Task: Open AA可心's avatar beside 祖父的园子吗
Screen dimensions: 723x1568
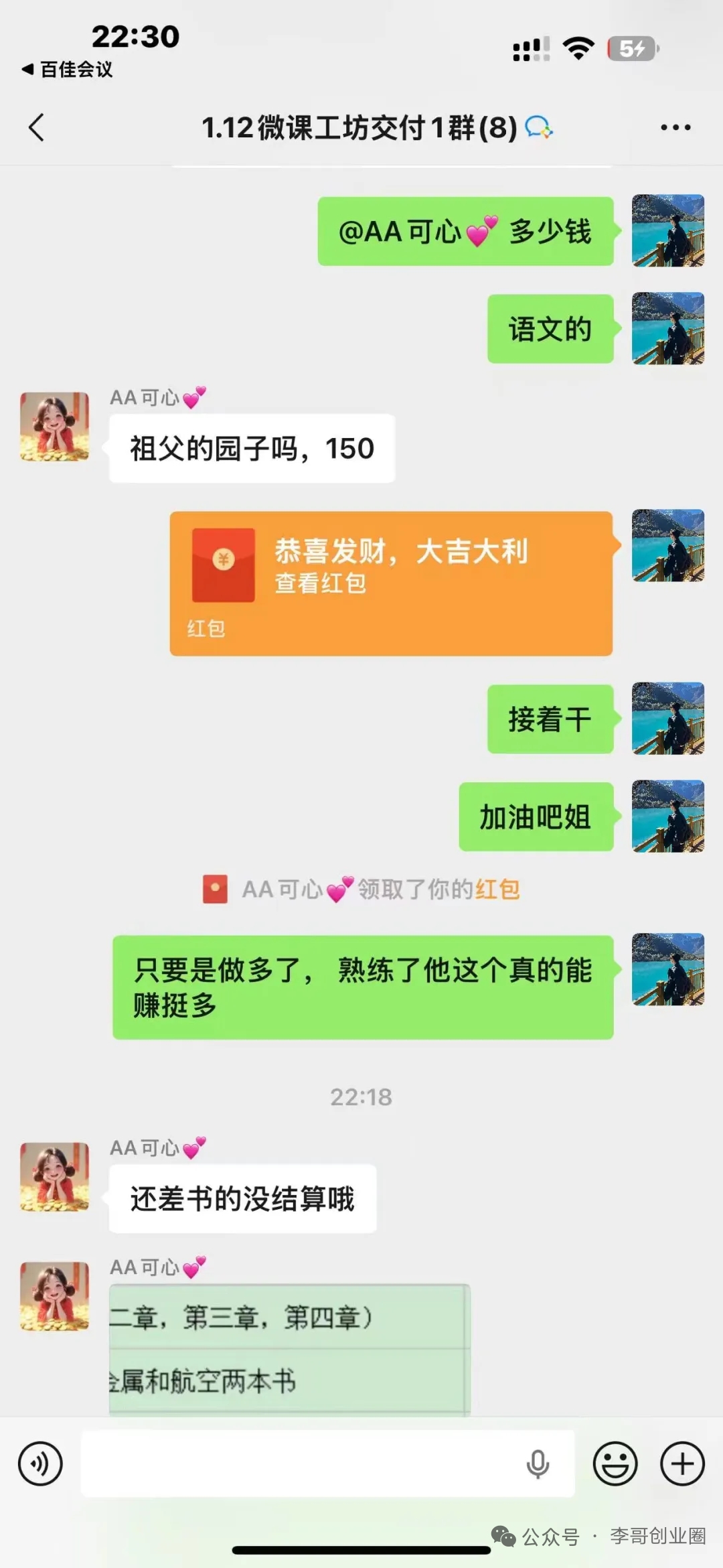Action: click(x=54, y=427)
